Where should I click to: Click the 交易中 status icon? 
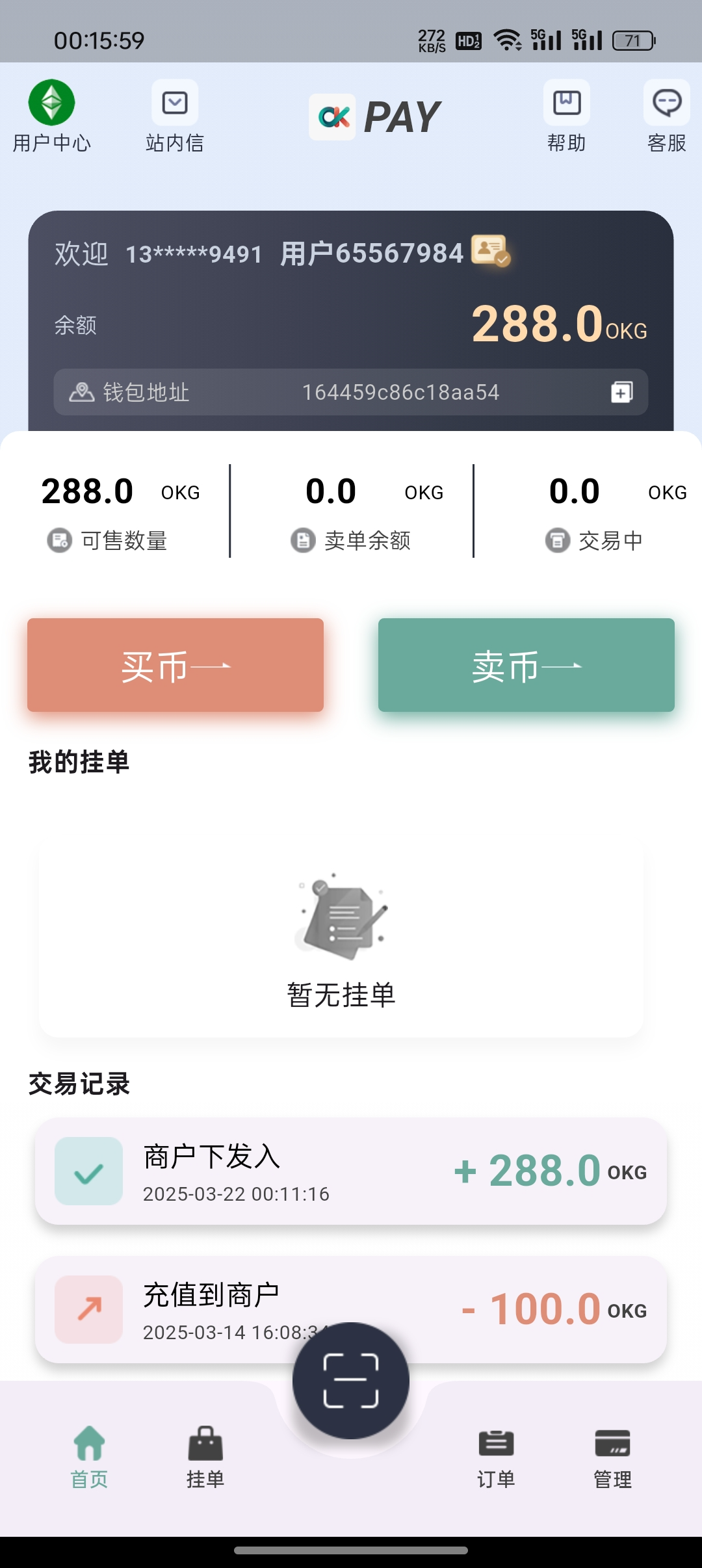(556, 540)
